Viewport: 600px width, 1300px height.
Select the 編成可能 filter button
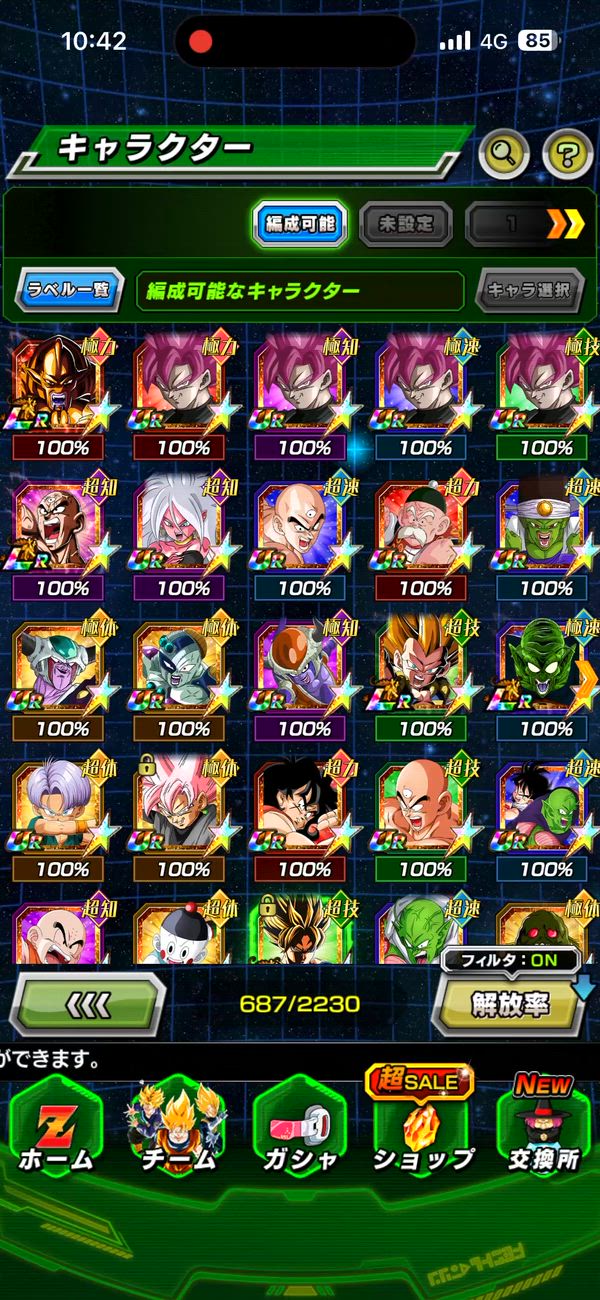(x=299, y=224)
